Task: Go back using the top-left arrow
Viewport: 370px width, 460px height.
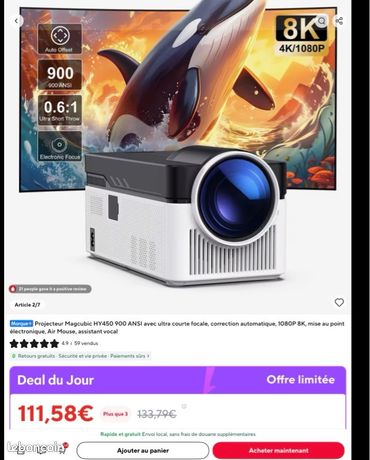Action: pyautogui.click(x=17, y=21)
